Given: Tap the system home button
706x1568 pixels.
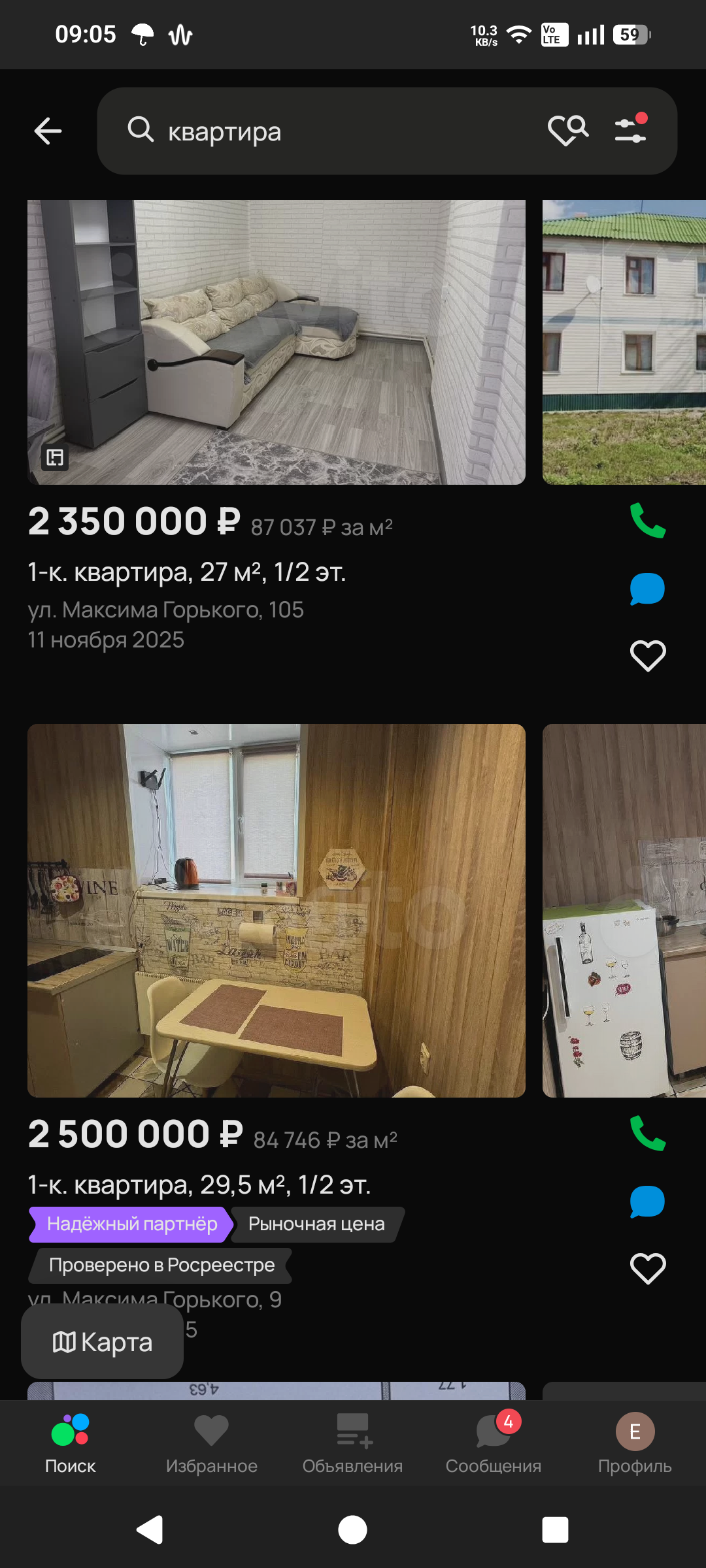Looking at the screenshot, I should [352, 1529].
